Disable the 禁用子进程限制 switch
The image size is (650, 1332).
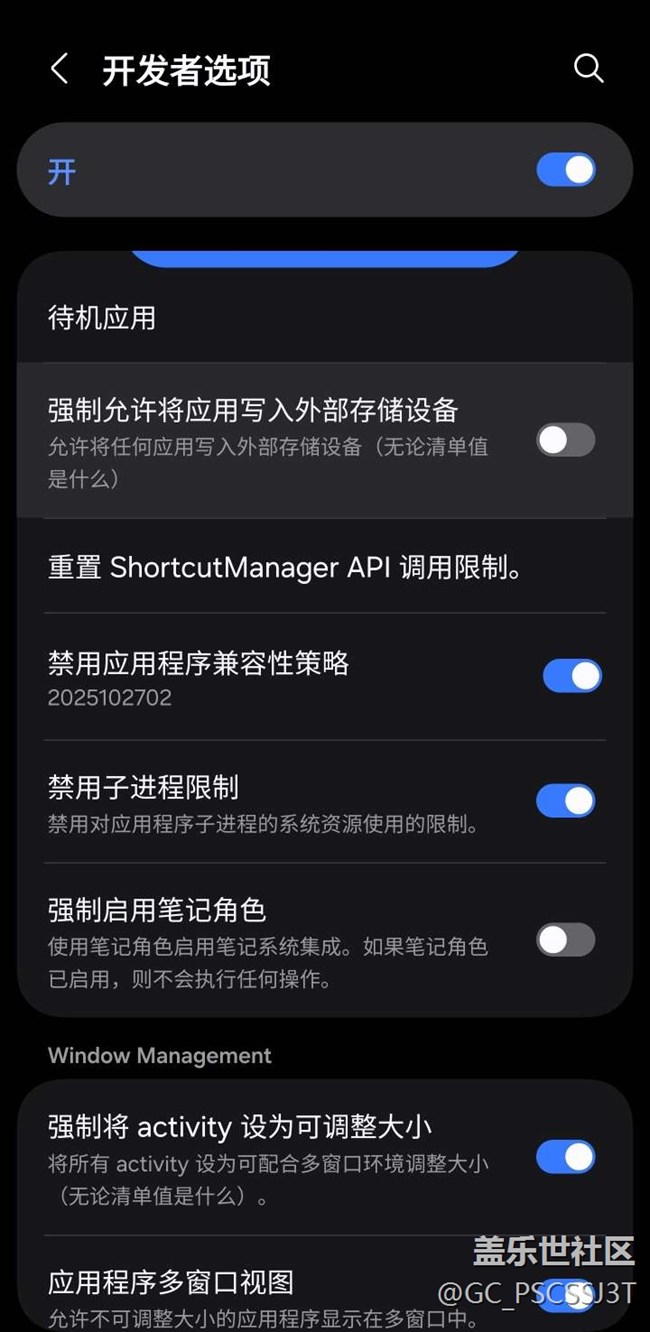pyautogui.click(x=565, y=801)
